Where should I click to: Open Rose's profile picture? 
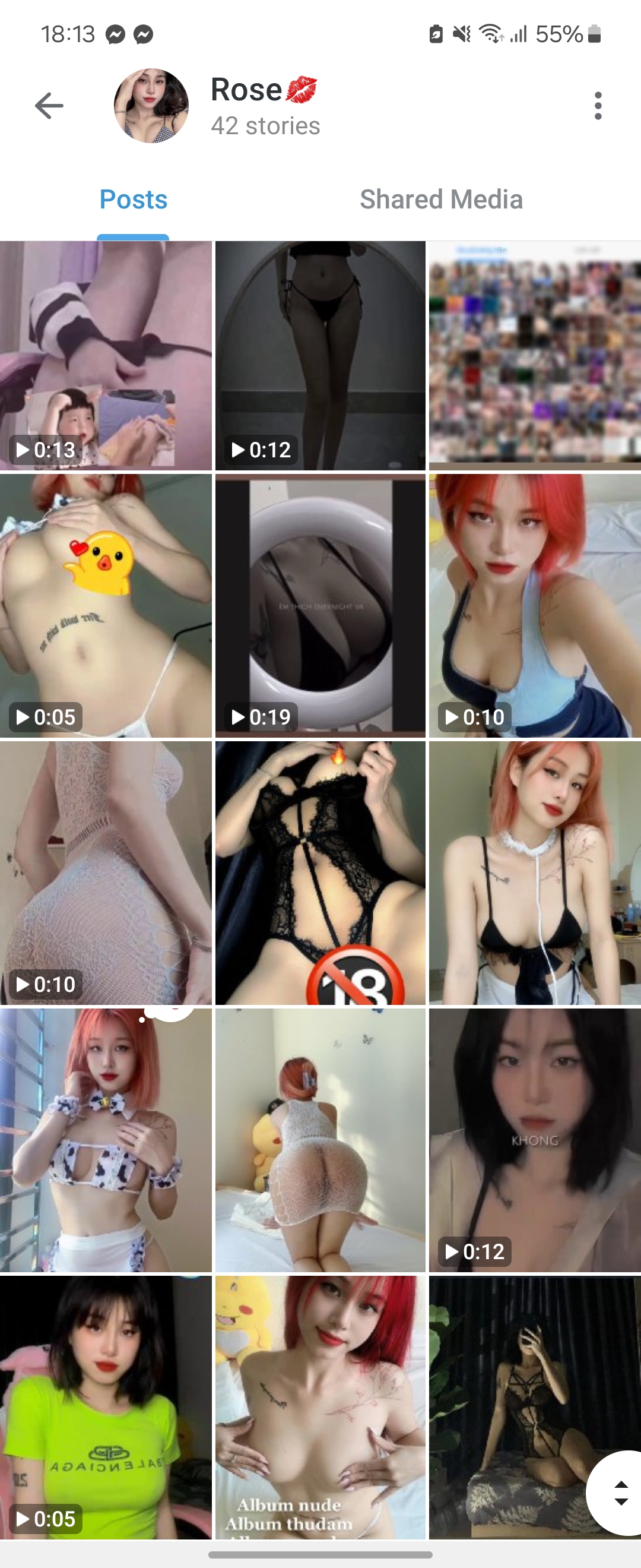click(151, 106)
